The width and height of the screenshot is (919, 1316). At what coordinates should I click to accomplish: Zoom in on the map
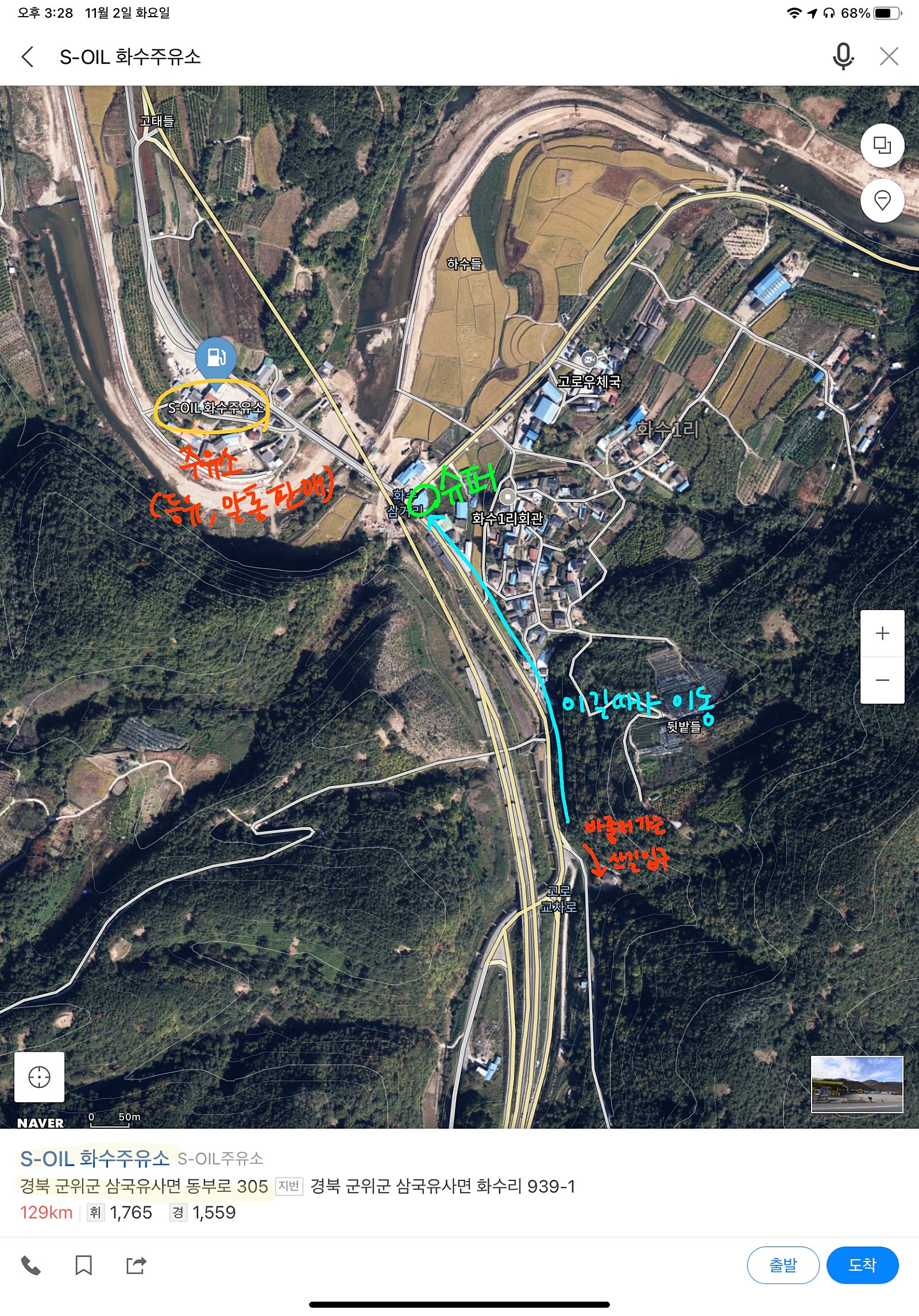coord(882,634)
